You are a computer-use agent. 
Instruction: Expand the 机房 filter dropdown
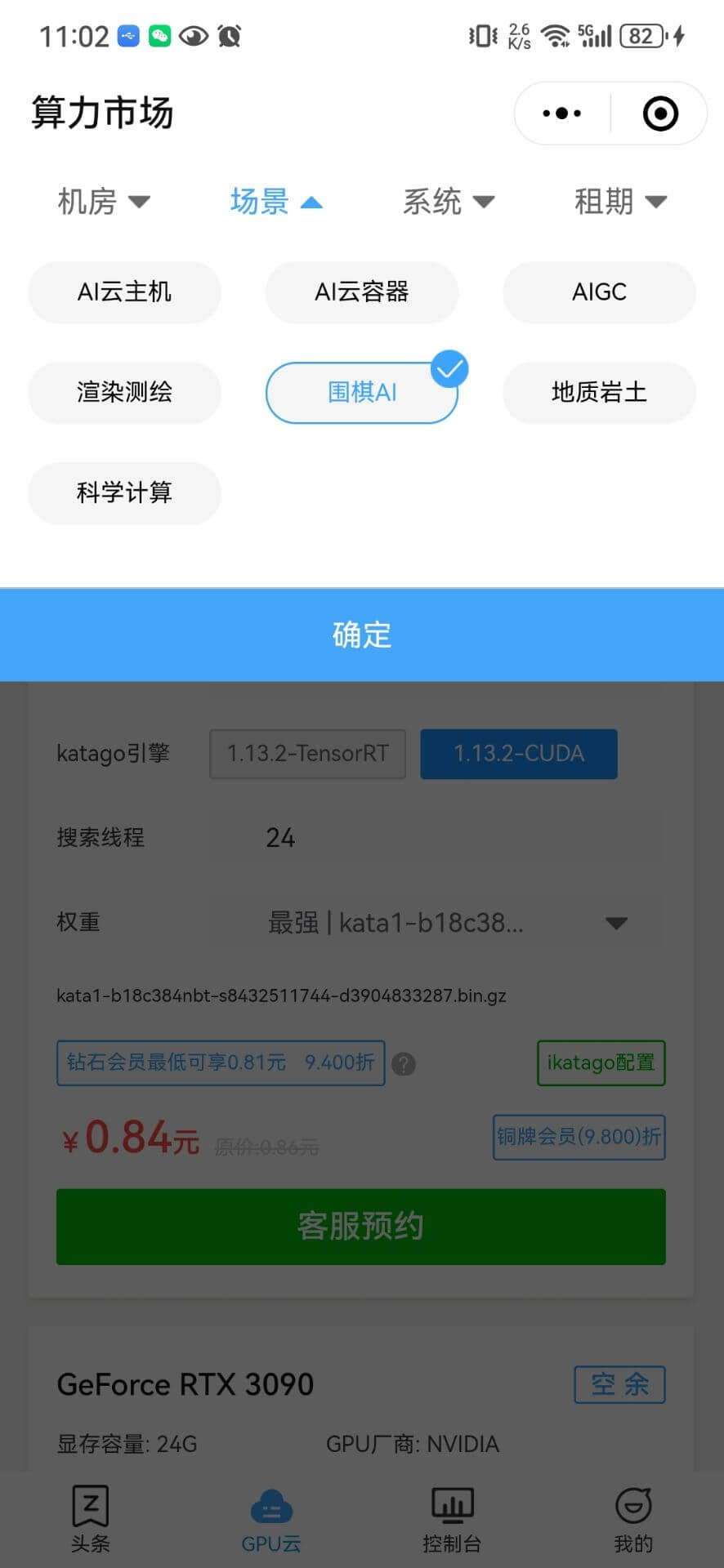point(103,202)
